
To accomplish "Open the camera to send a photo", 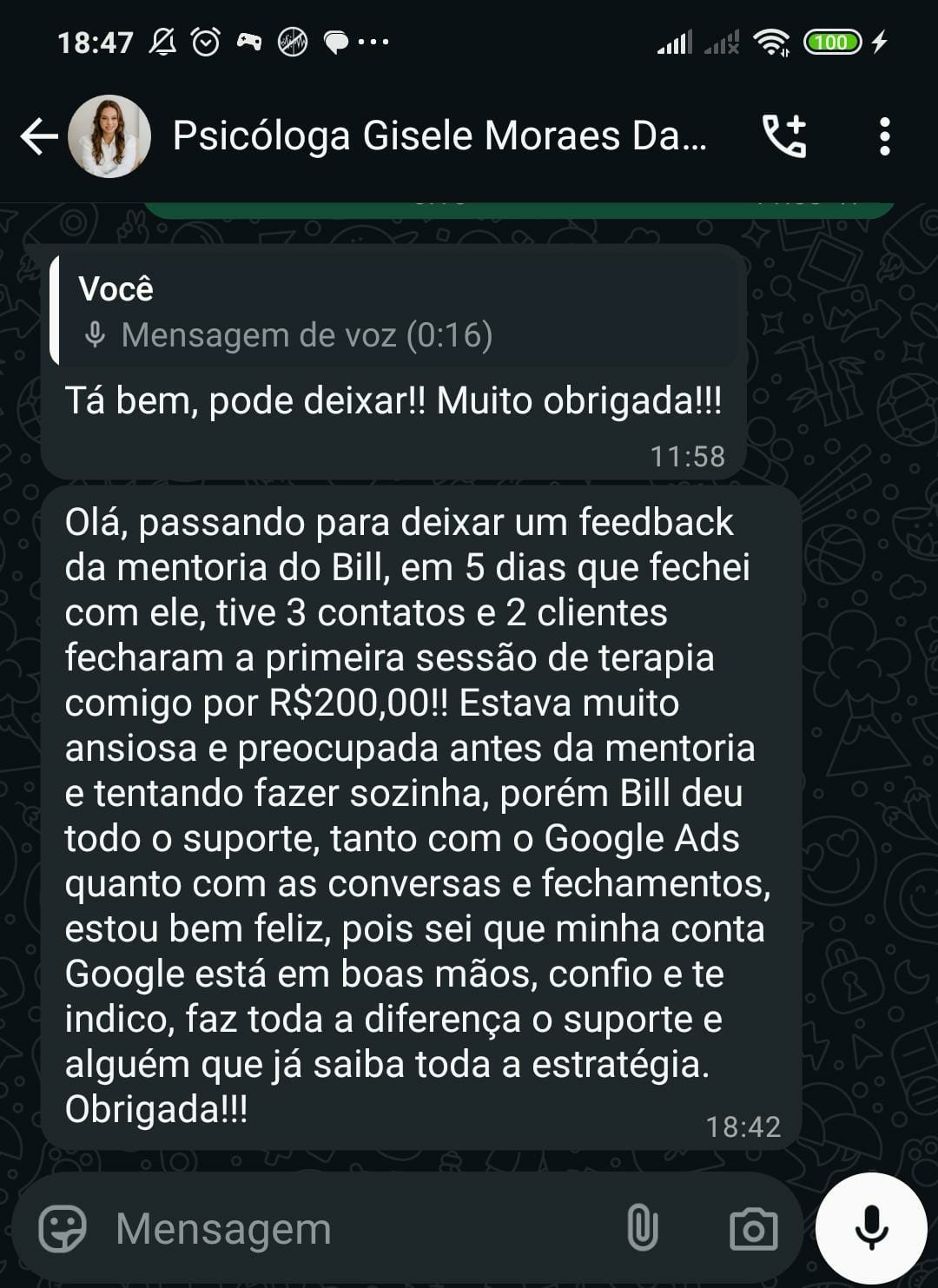I will tap(753, 1228).
